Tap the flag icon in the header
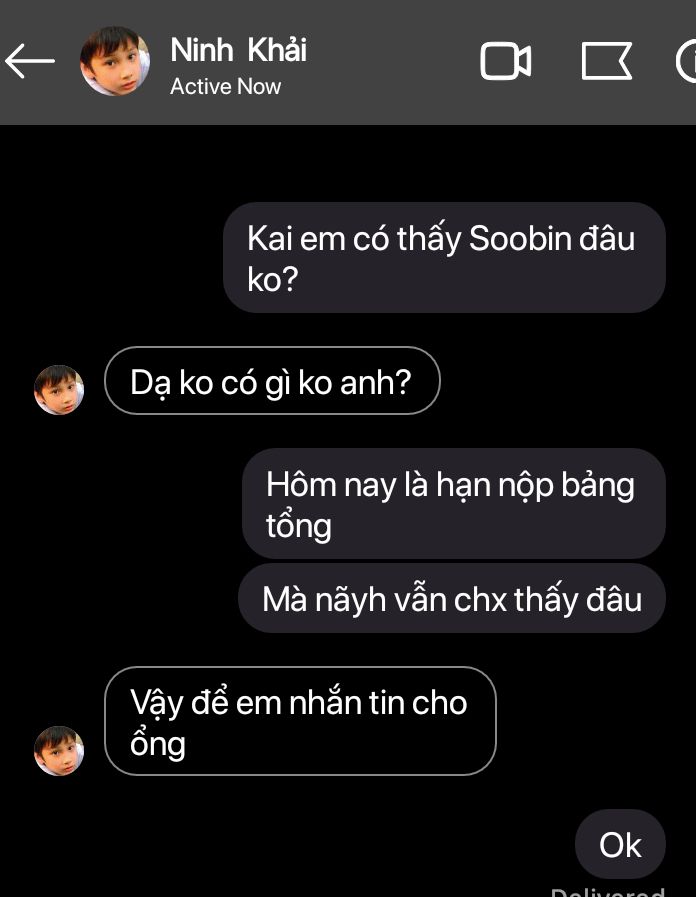The width and height of the screenshot is (696, 897). pyautogui.click(x=607, y=62)
